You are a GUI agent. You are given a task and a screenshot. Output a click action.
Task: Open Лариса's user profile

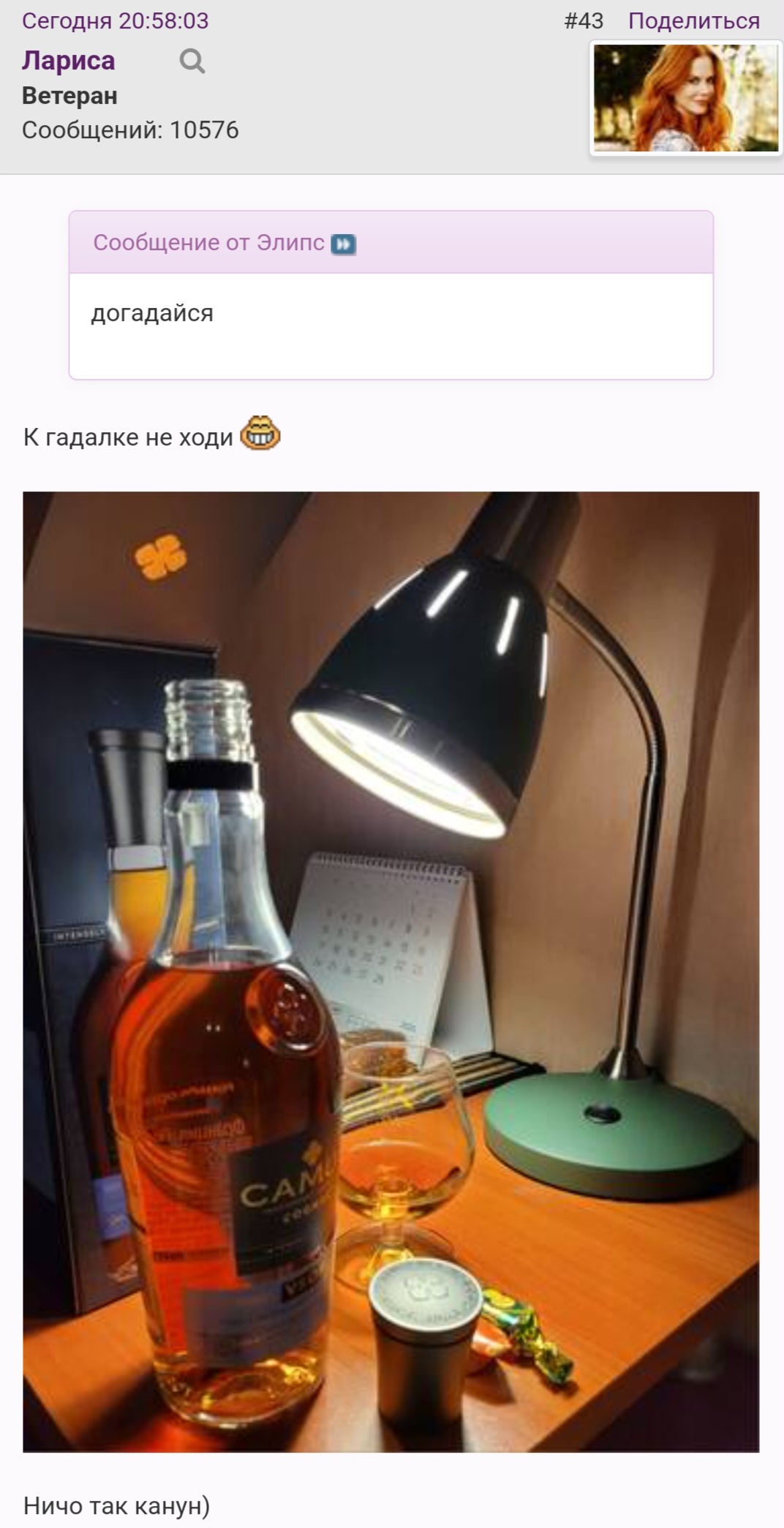pyautogui.click(x=68, y=61)
